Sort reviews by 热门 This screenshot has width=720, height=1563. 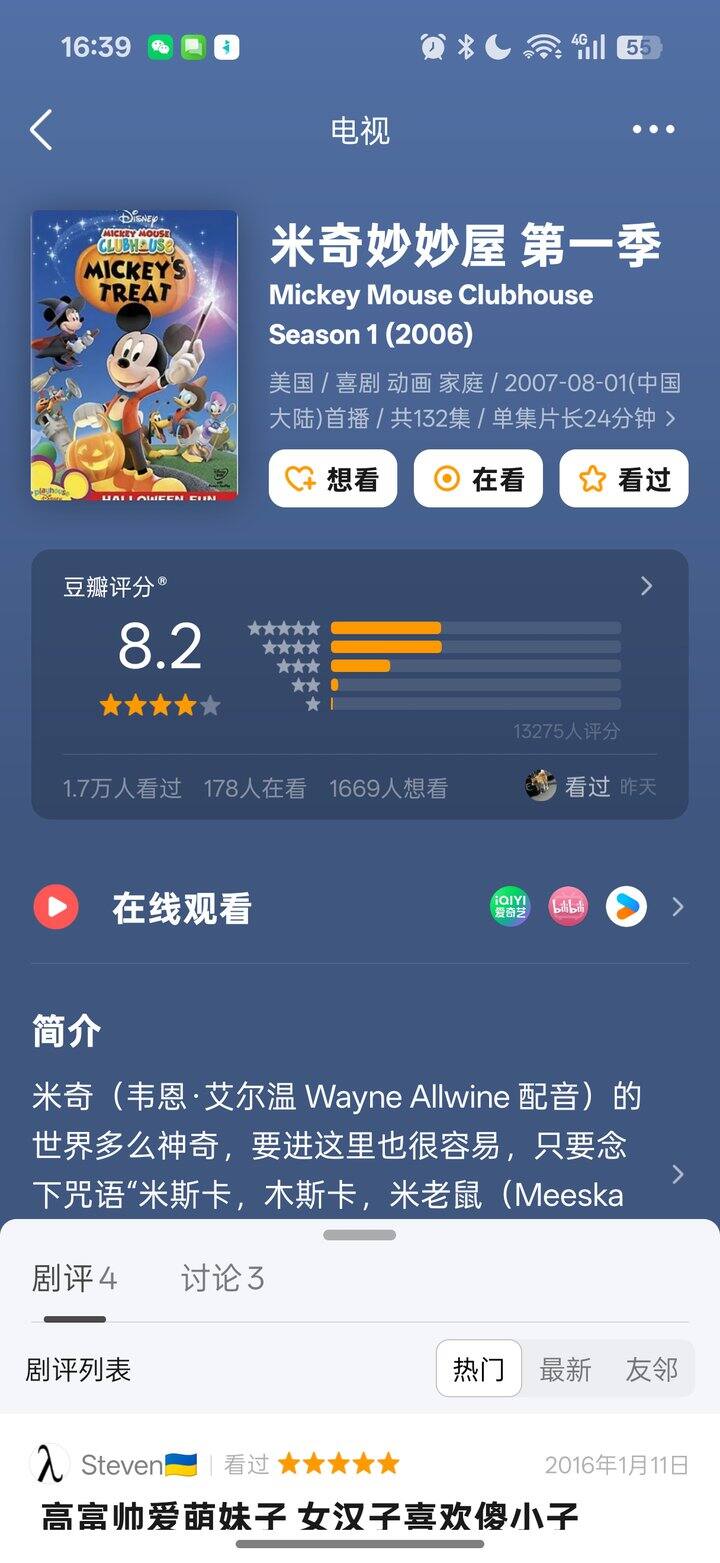pos(478,1369)
